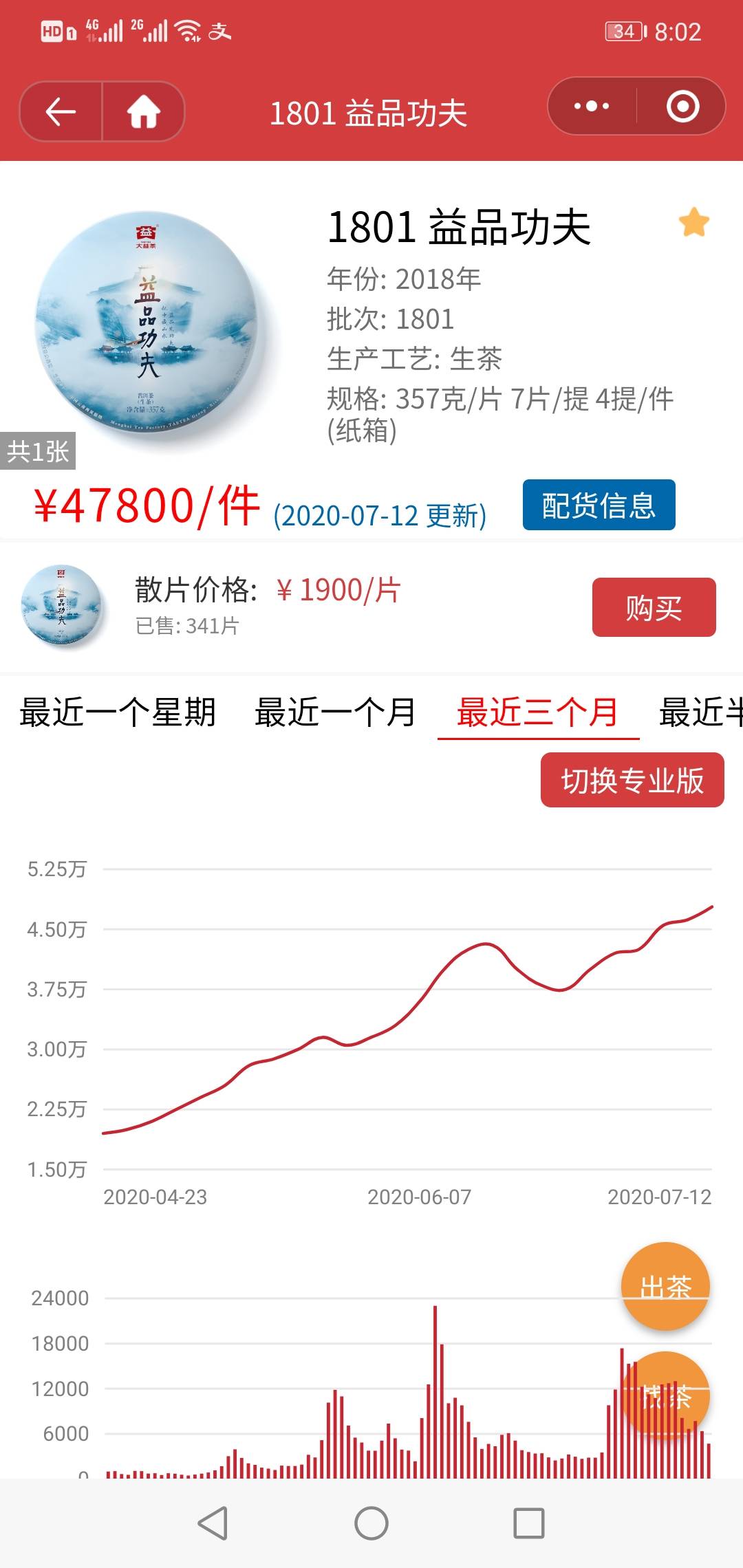The width and height of the screenshot is (743, 1568).
Task: Tap 购买 to buy single cakes
Action: (654, 607)
